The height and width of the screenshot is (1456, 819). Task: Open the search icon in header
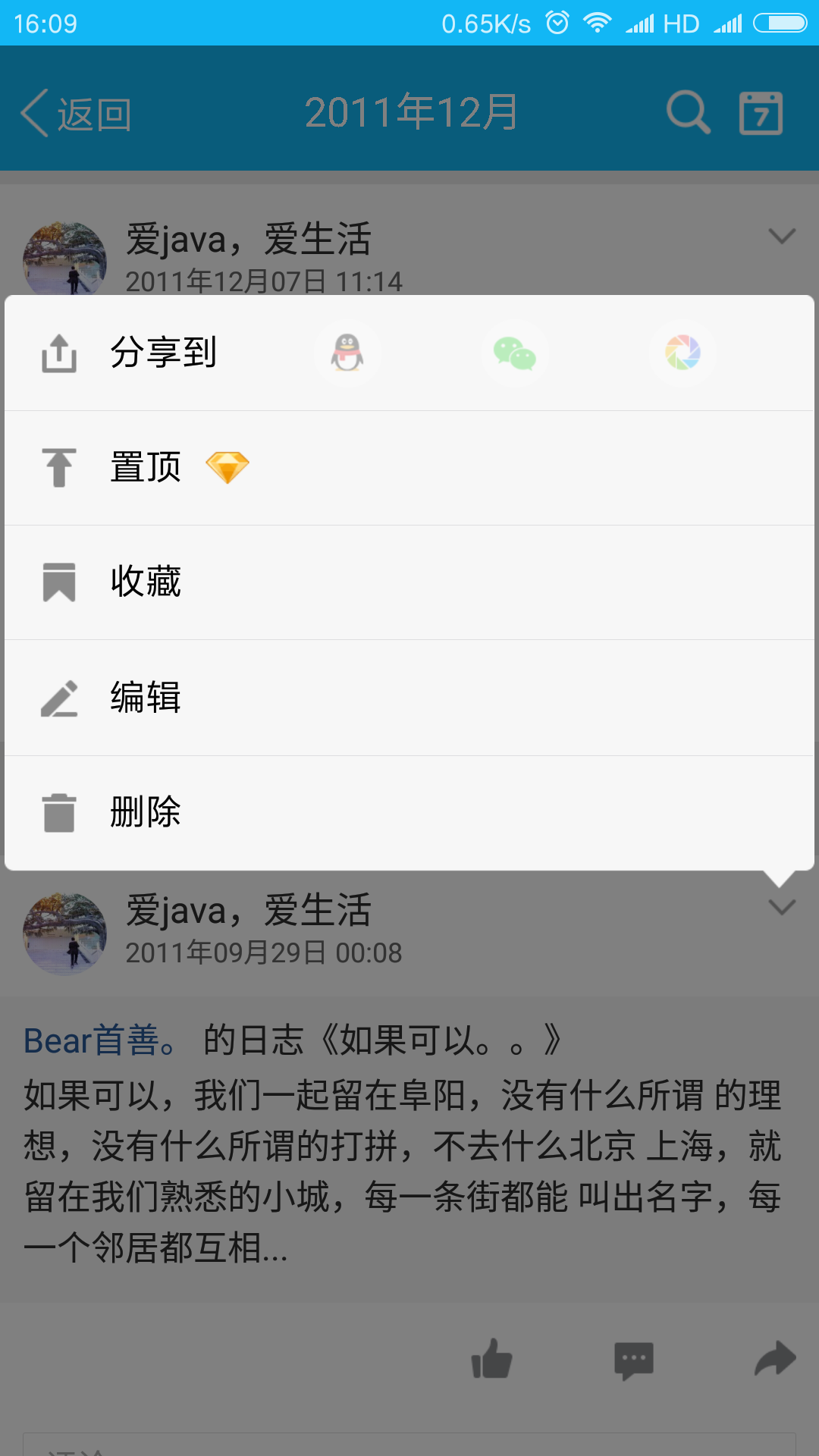click(688, 113)
